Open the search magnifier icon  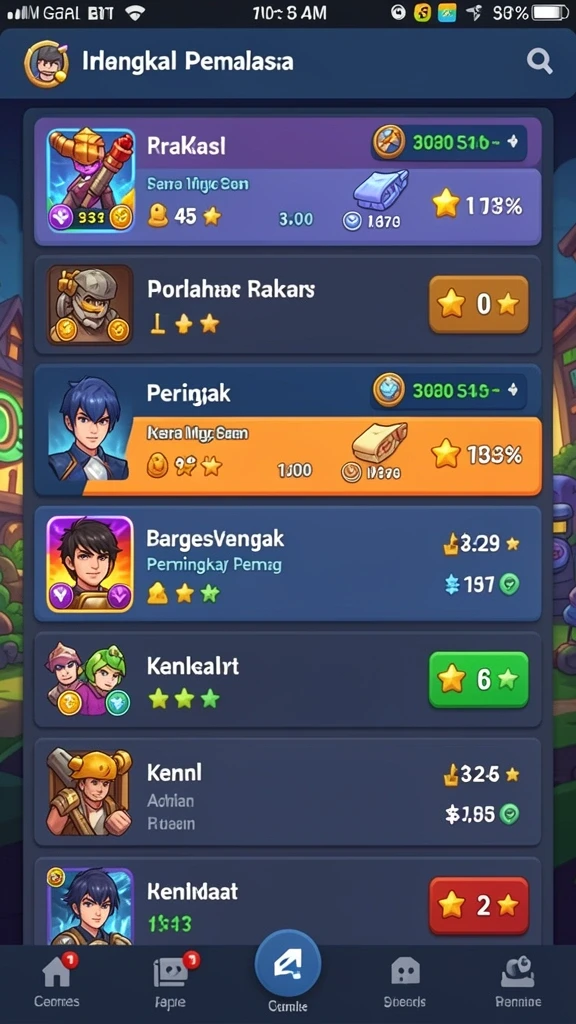tap(539, 61)
